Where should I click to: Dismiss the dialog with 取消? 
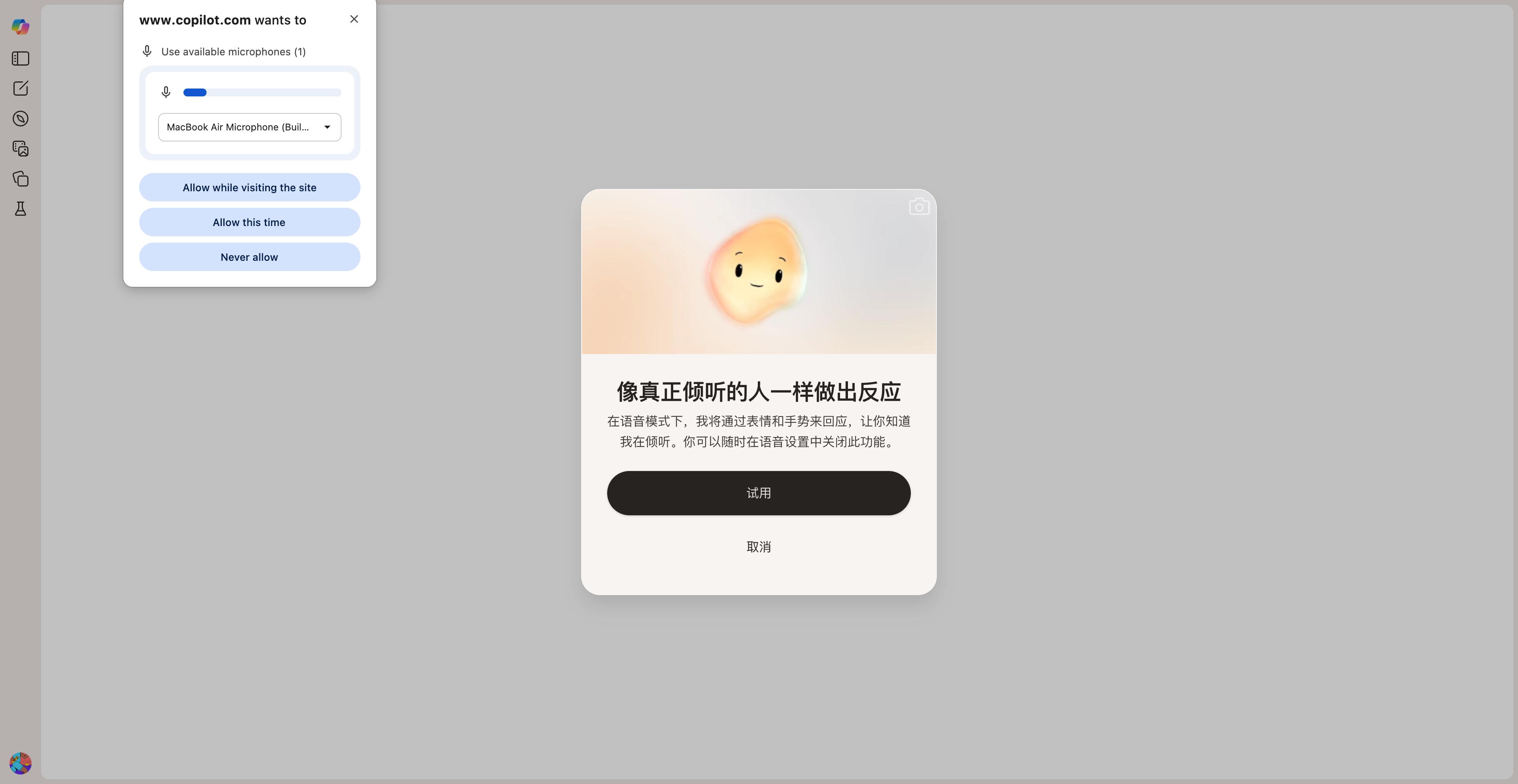[759, 547]
